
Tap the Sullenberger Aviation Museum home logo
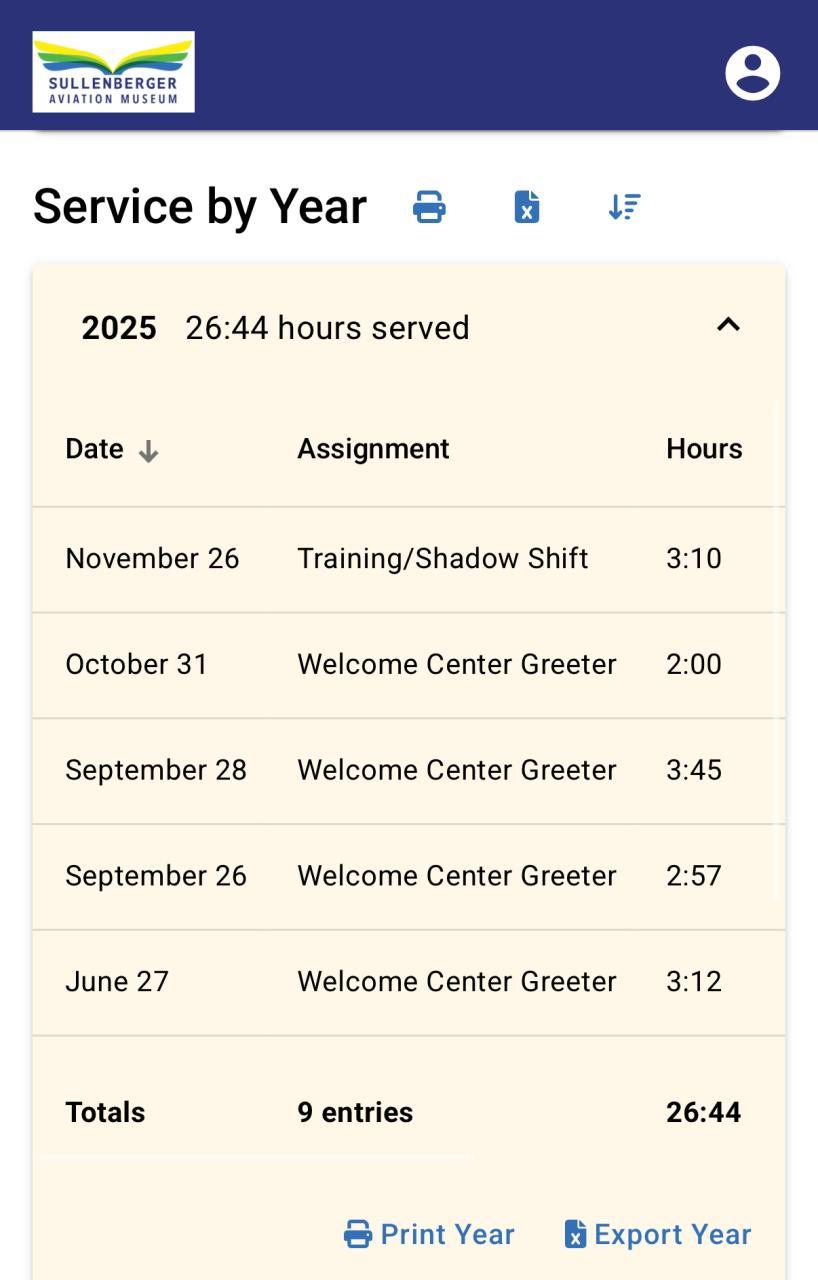pos(113,72)
